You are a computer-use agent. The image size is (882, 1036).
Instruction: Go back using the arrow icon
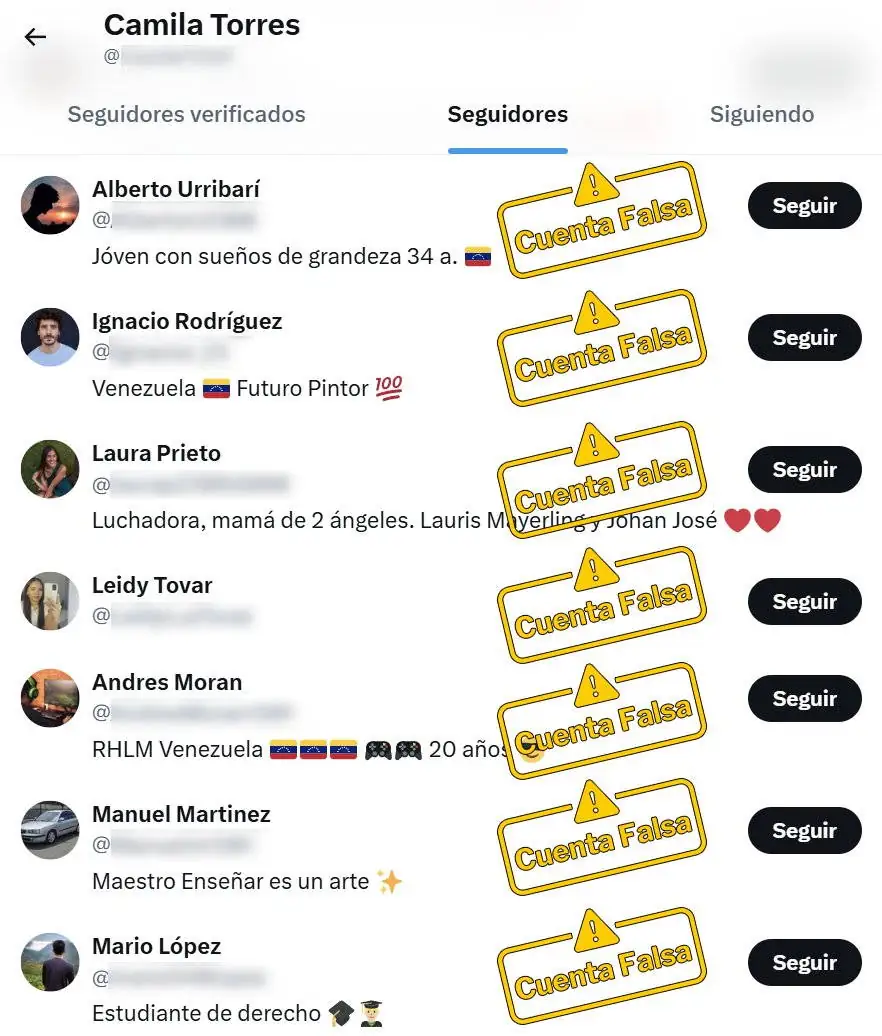35,38
